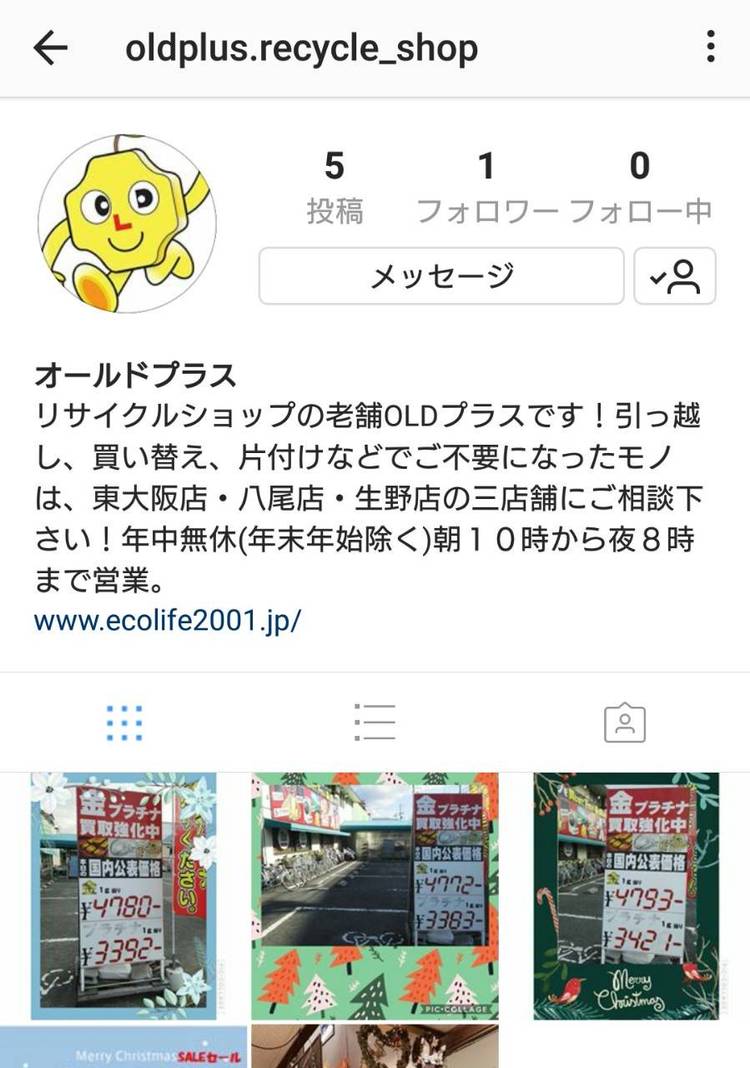Switch to grid view tab
Image resolution: width=750 pixels, height=1068 pixels.
coord(124,722)
